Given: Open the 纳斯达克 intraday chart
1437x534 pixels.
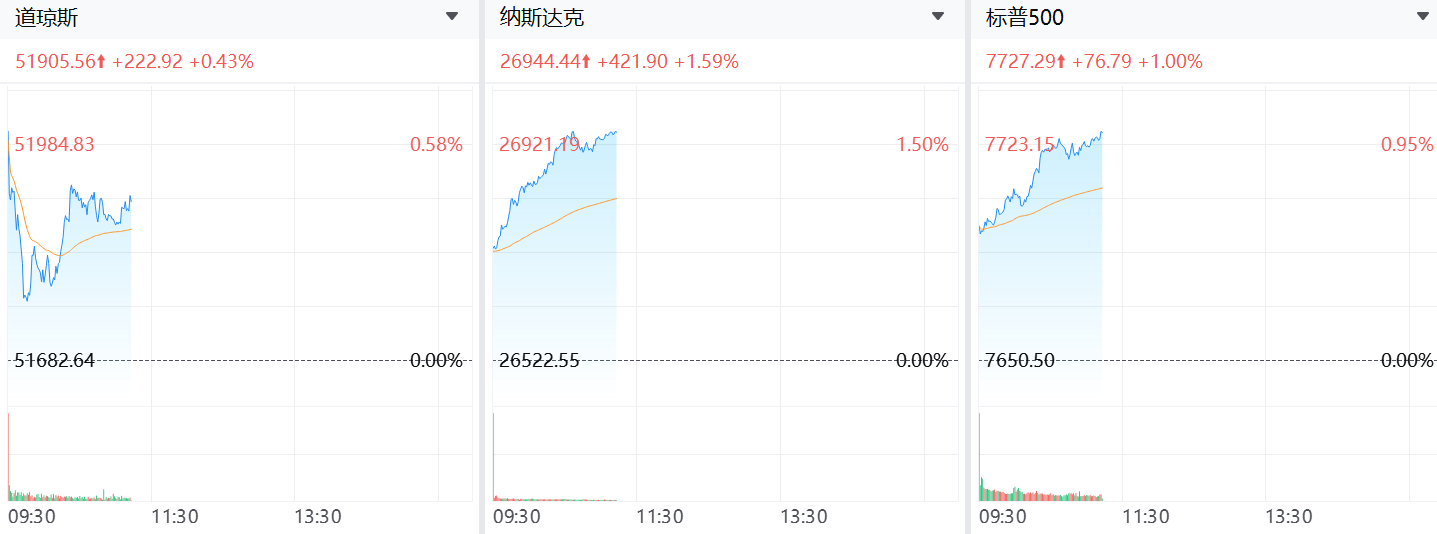Looking at the screenshot, I should point(725,296).
